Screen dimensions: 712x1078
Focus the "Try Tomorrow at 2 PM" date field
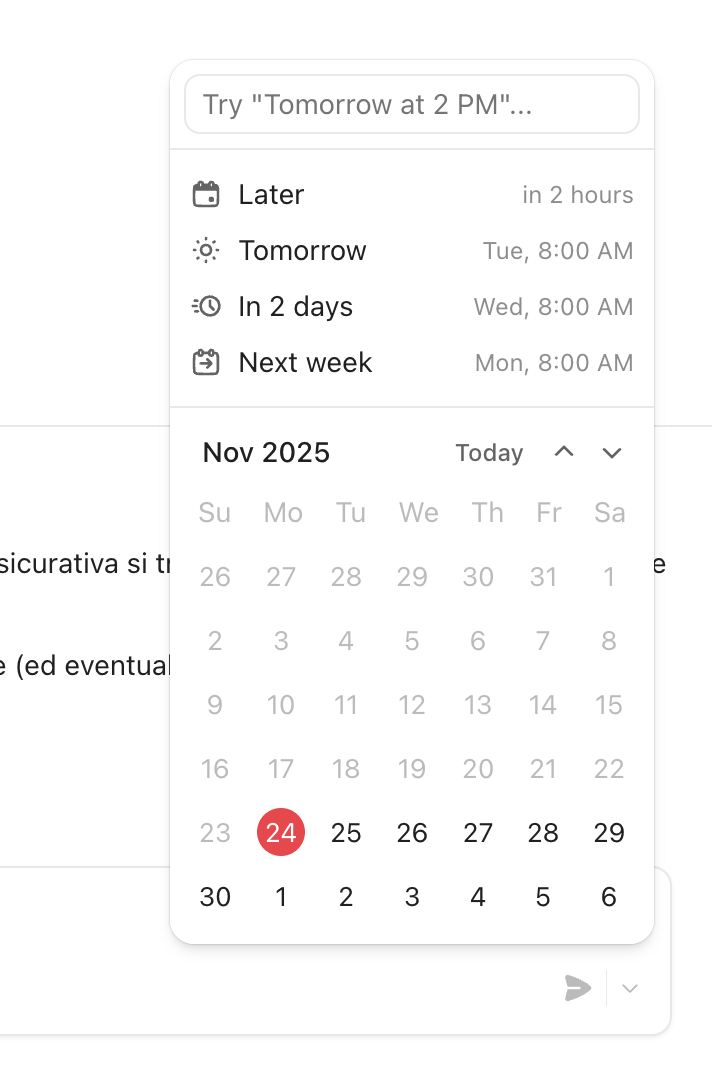[x=411, y=104]
